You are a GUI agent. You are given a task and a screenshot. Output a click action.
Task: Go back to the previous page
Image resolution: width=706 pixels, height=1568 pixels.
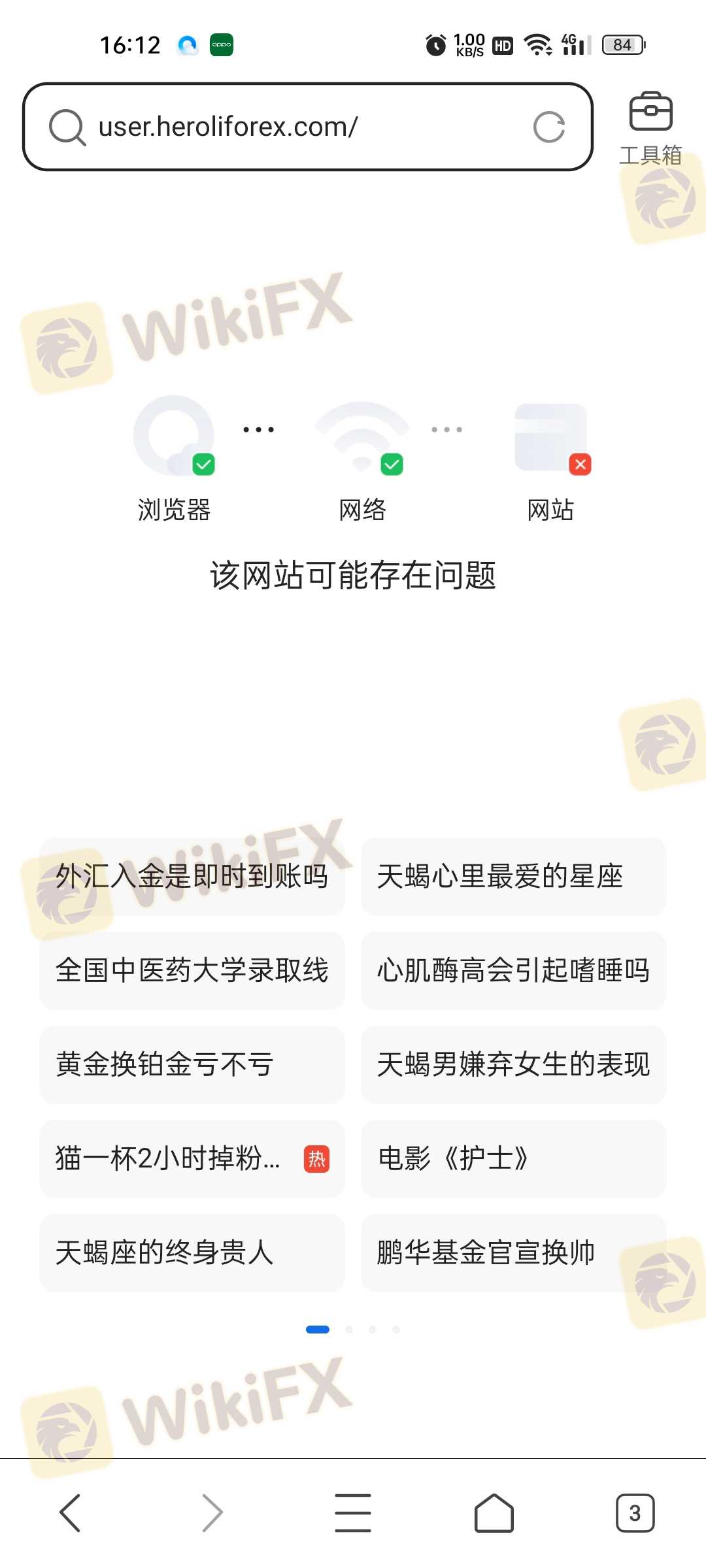[x=71, y=1513]
